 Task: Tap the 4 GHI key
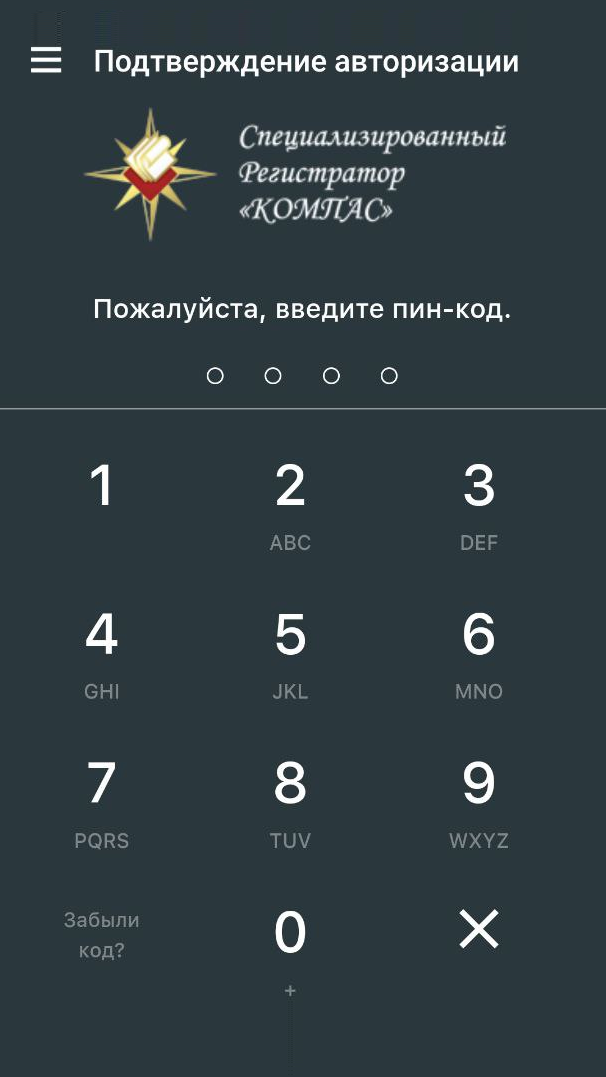click(102, 656)
